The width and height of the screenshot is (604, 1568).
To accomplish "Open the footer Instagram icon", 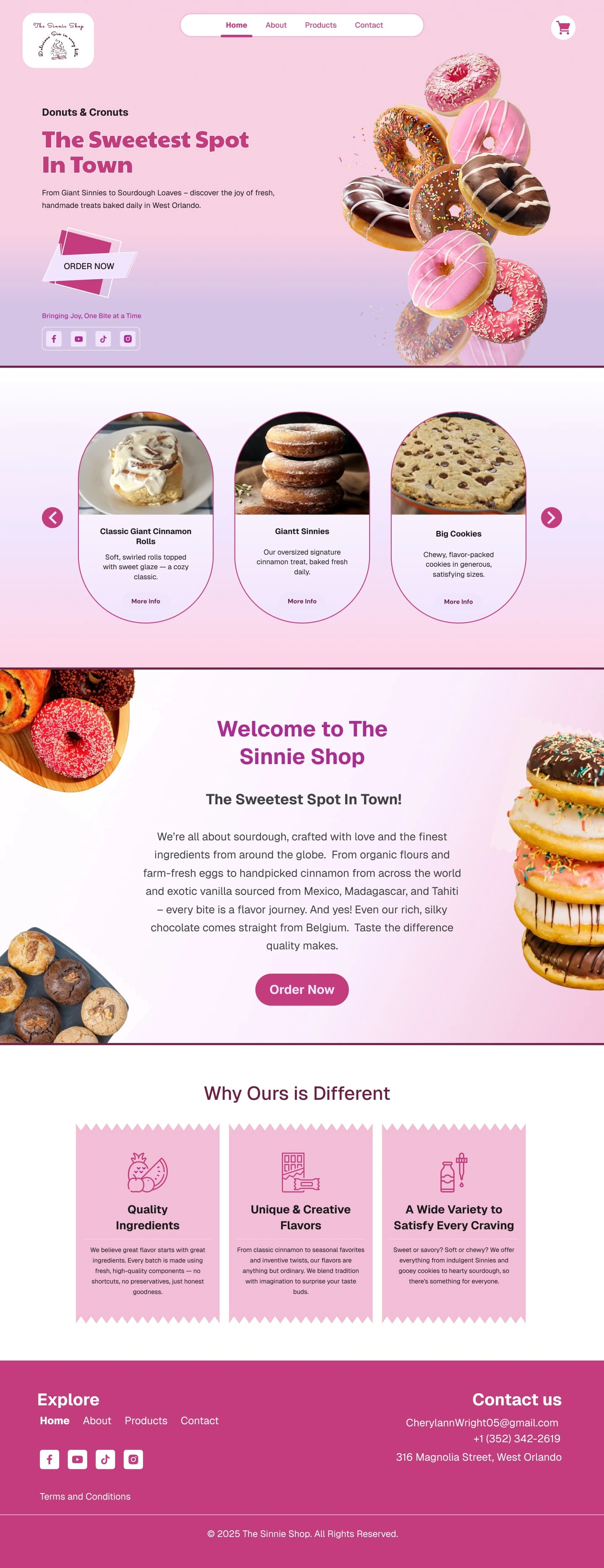I will (x=133, y=1459).
